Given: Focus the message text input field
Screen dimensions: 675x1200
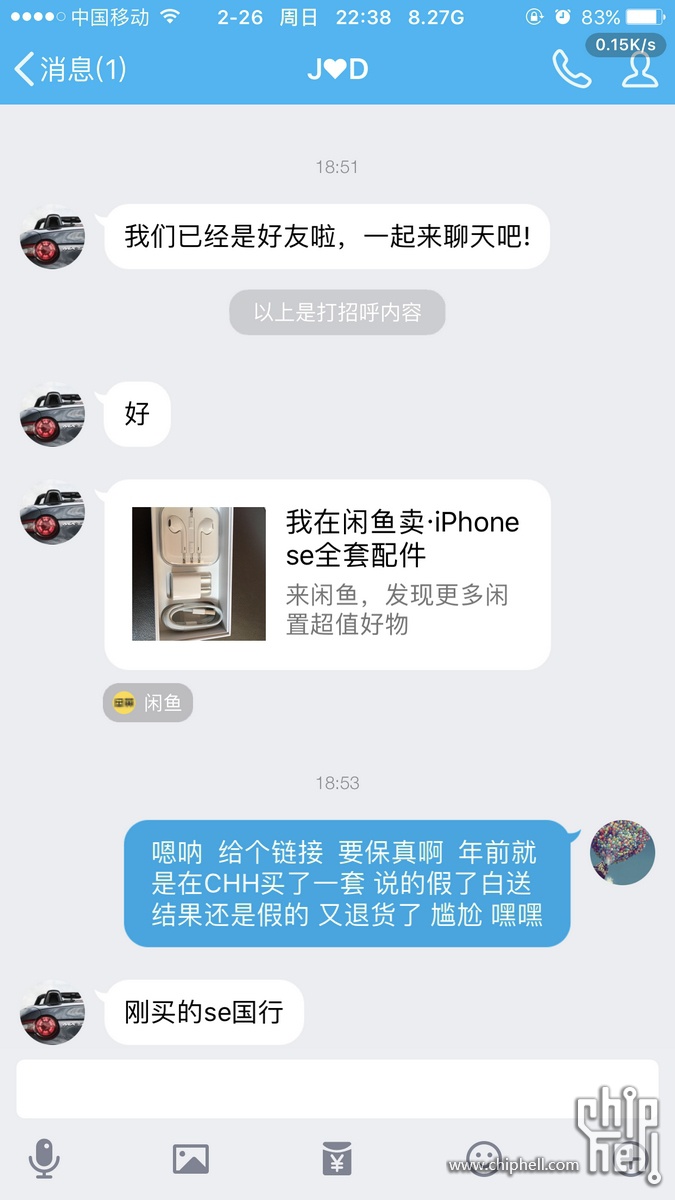Looking at the screenshot, I should coord(337,1089).
